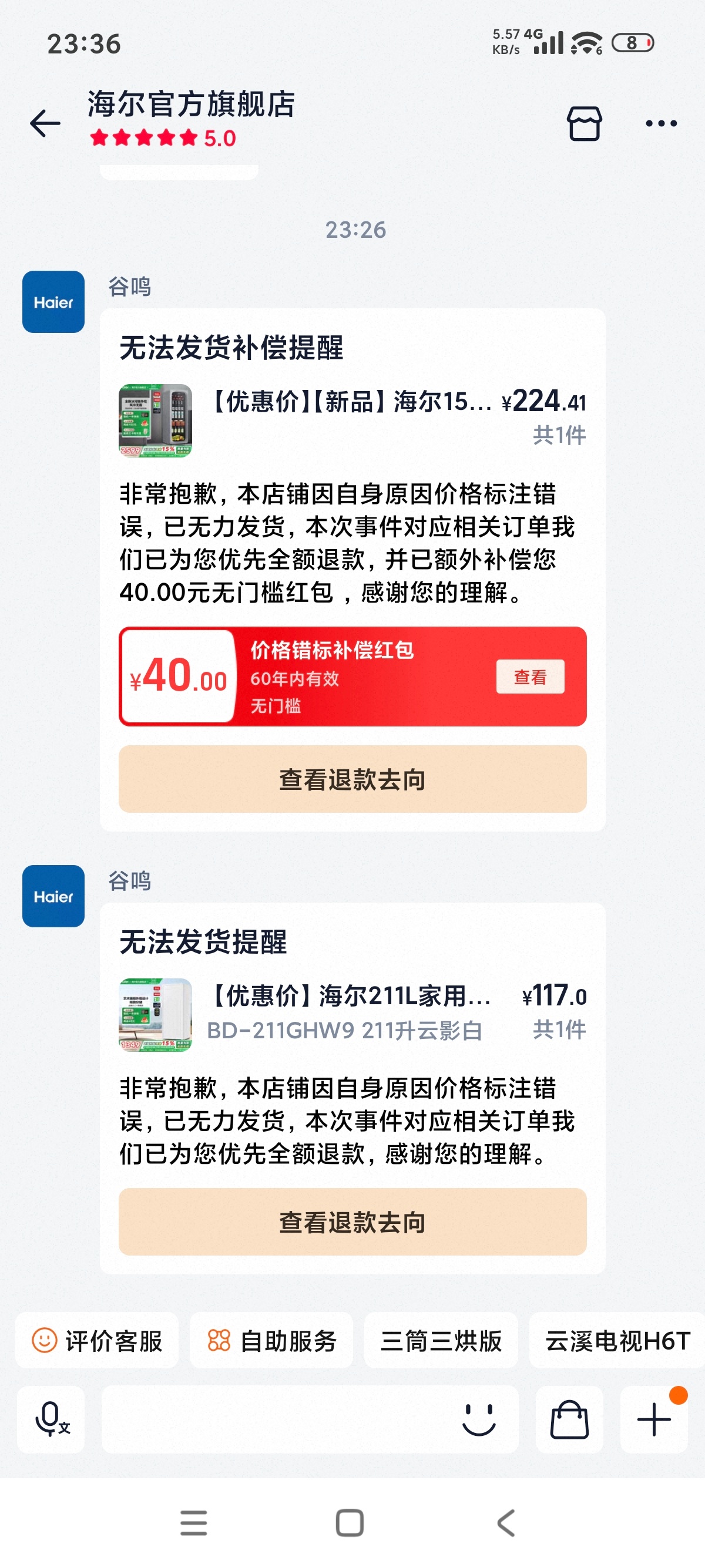The height and width of the screenshot is (1568, 705).
Task: Open 查看退款去向 under the 224.41 order
Action: click(x=352, y=779)
